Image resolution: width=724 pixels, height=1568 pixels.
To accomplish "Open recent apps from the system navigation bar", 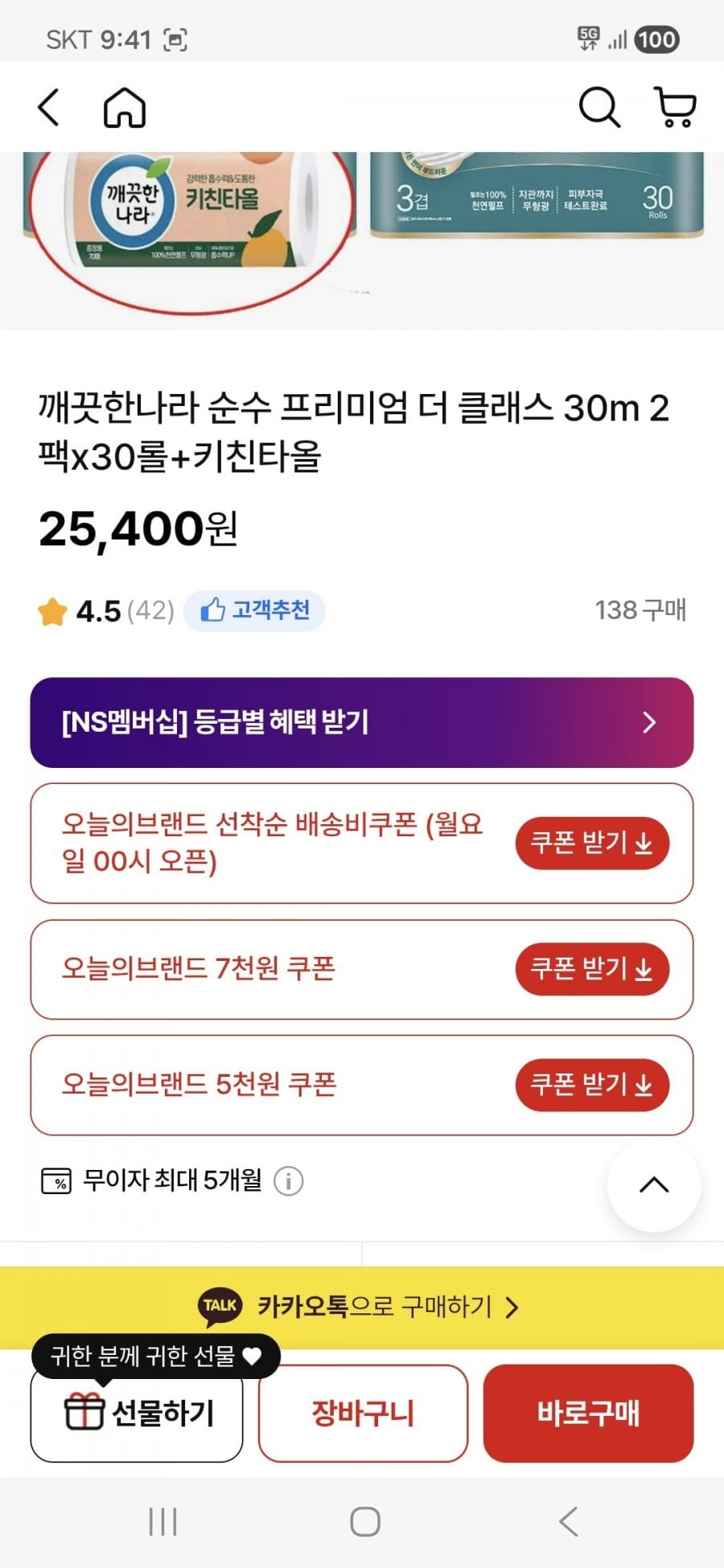I will click(x=163, y=1521).
